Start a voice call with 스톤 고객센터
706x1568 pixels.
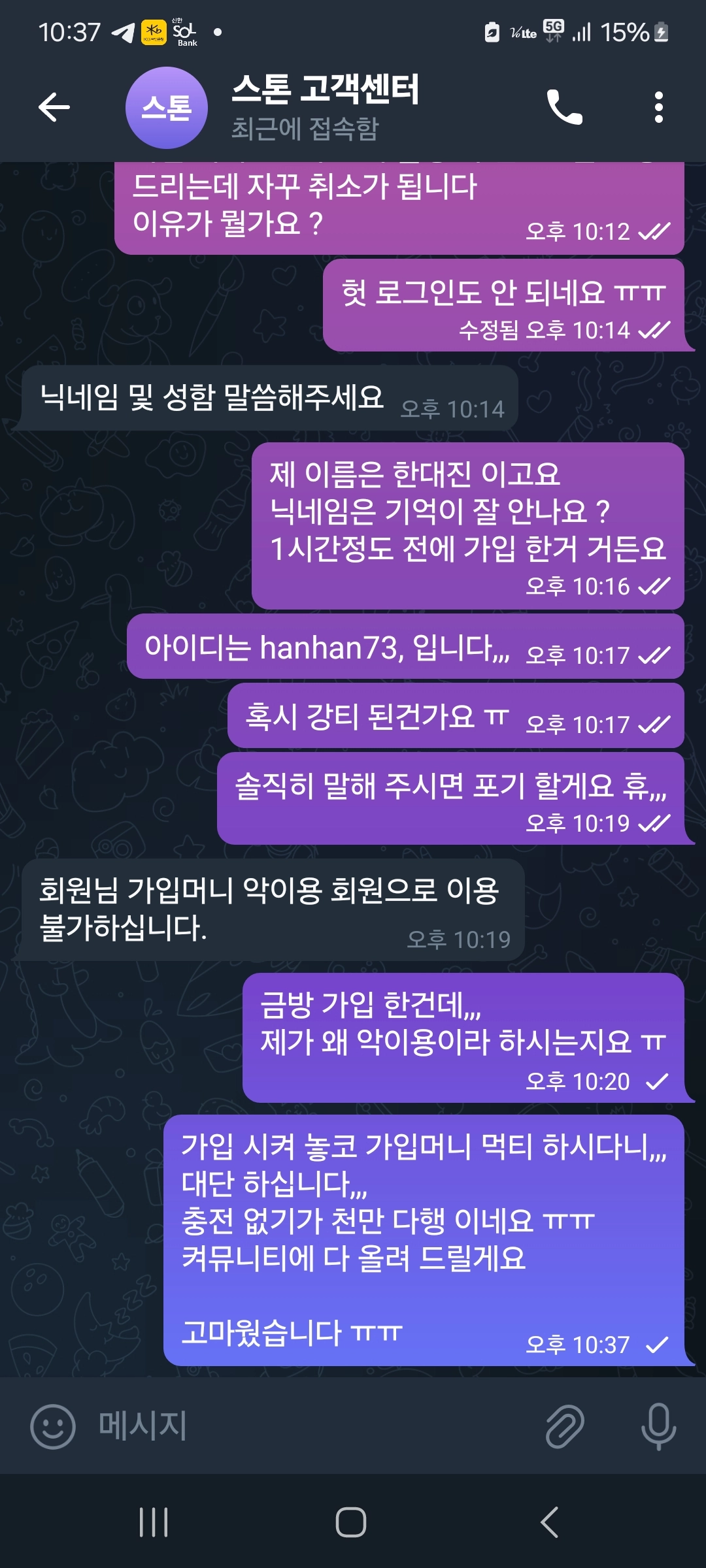[x=565, y=107]
